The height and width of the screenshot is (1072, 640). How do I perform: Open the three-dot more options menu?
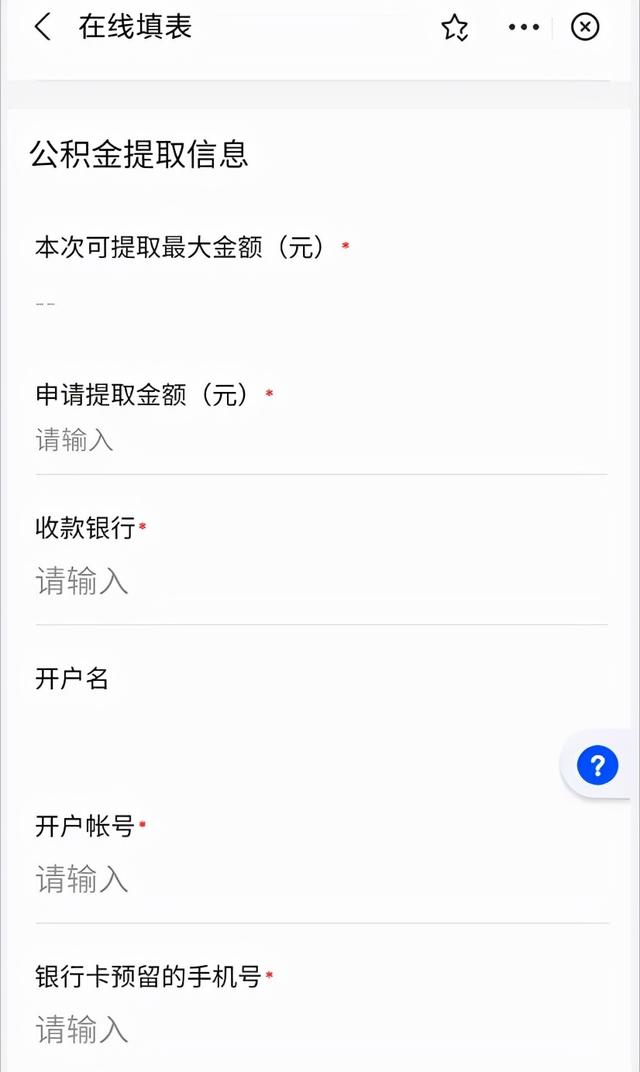click(x=523, y=27)
